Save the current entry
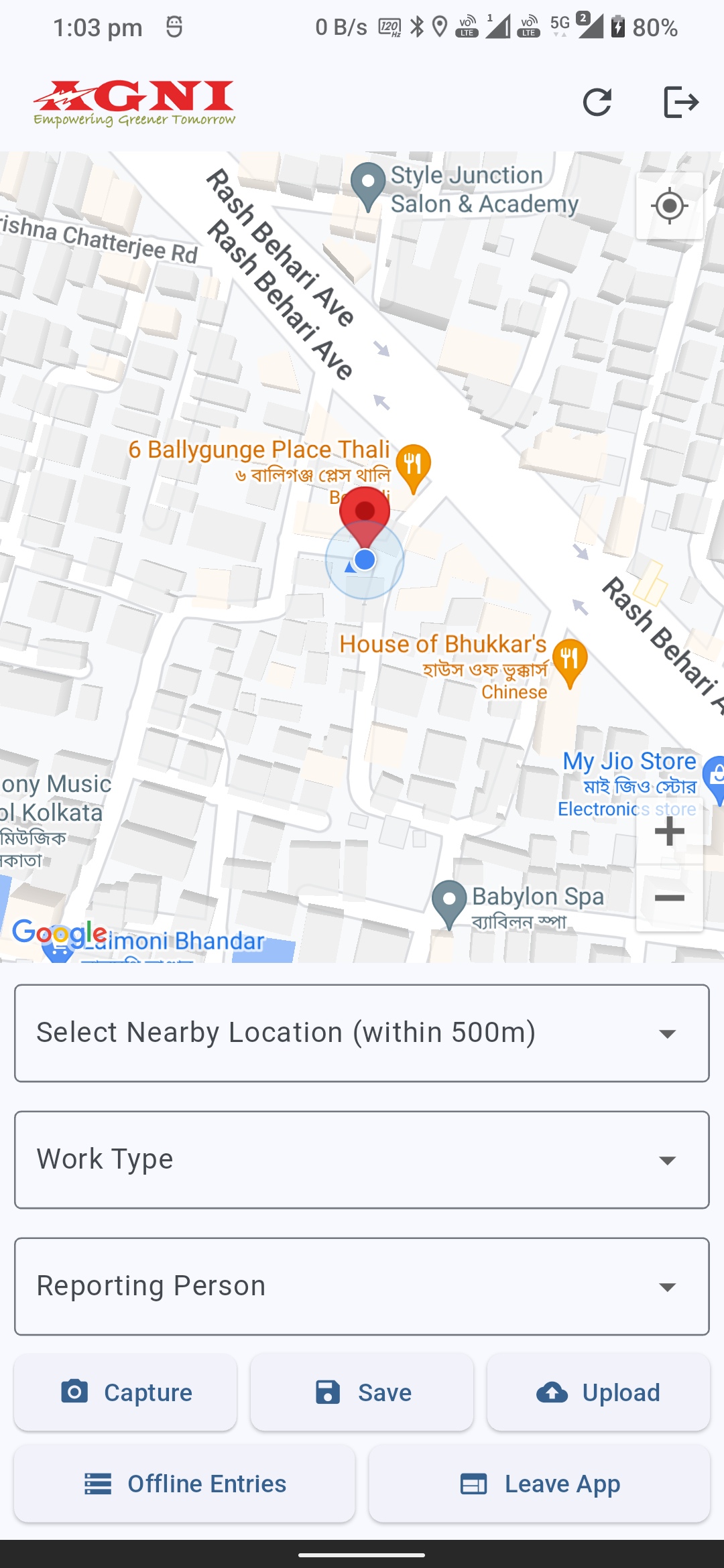 361,1392
